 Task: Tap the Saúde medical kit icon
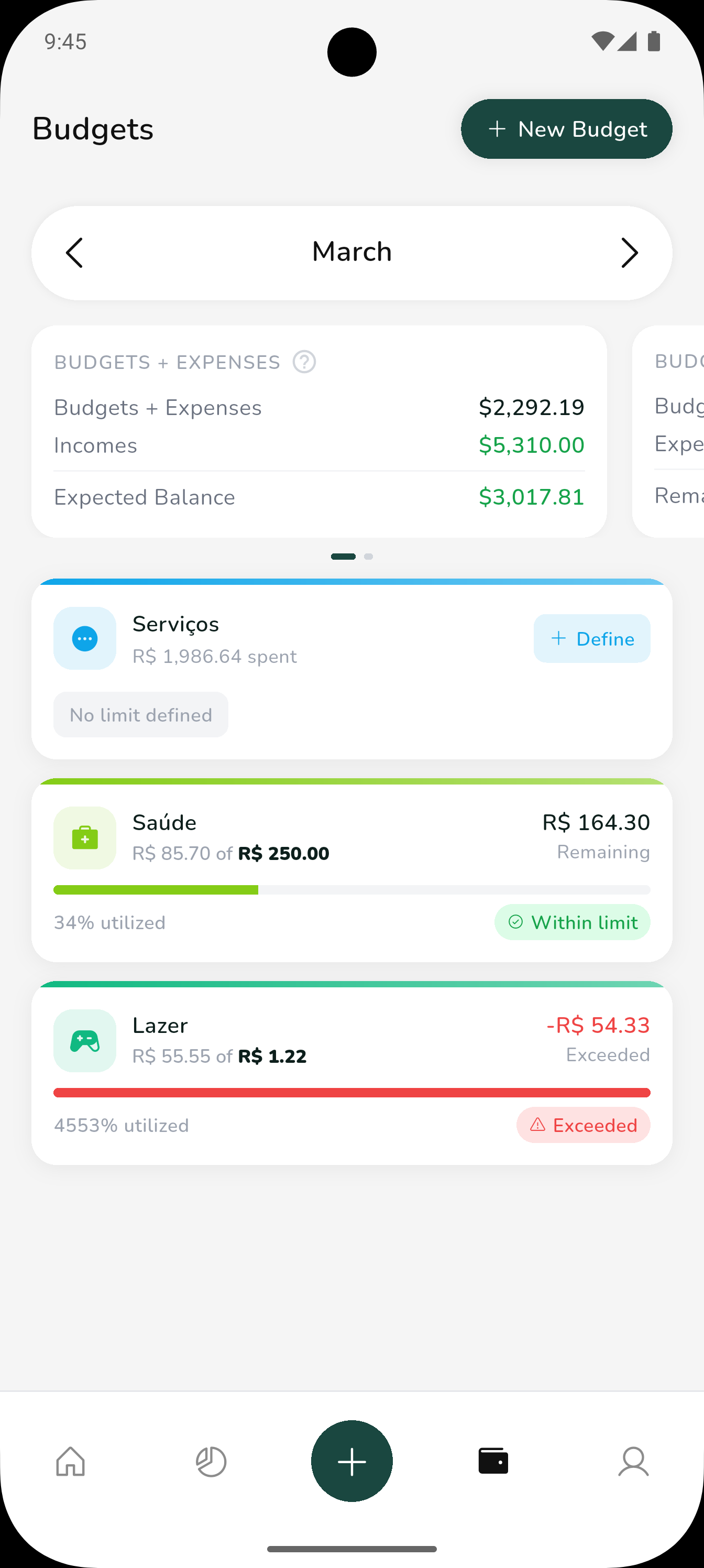point(84,837)
